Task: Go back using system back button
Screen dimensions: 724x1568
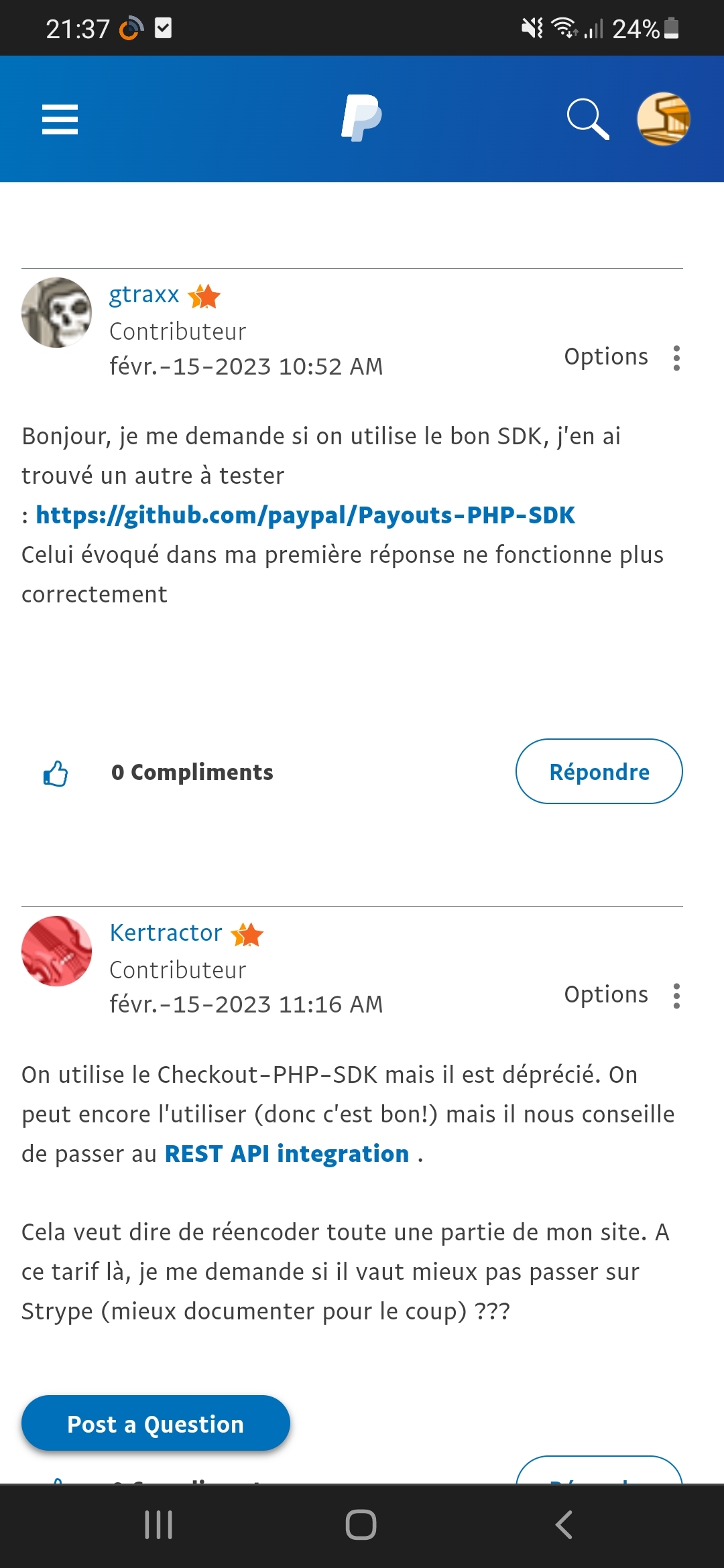Action: pos(564,1525)
